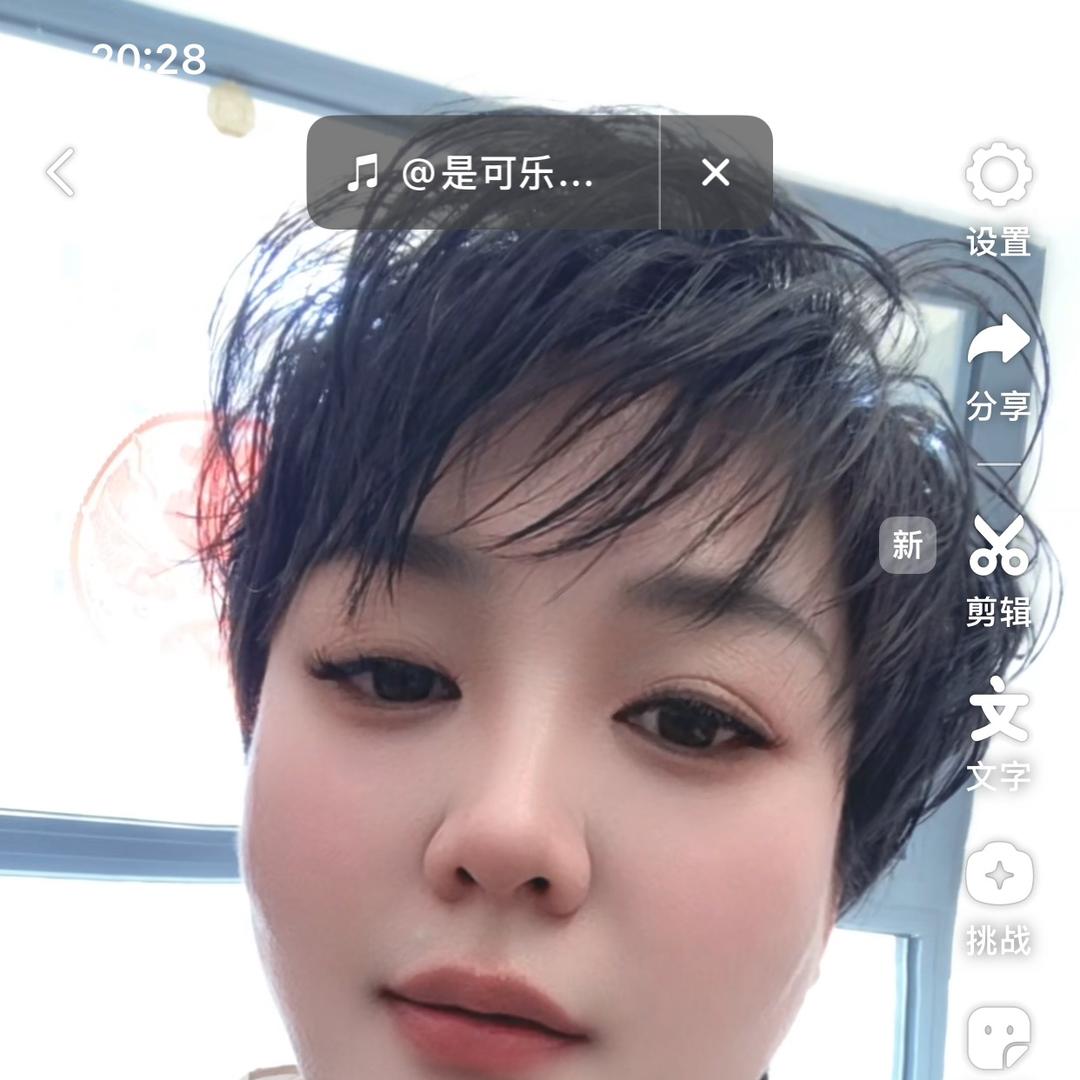Viewport: 1080px width, 1080px height.
Task: Go back using the left arrow
Action: [61, 172]
